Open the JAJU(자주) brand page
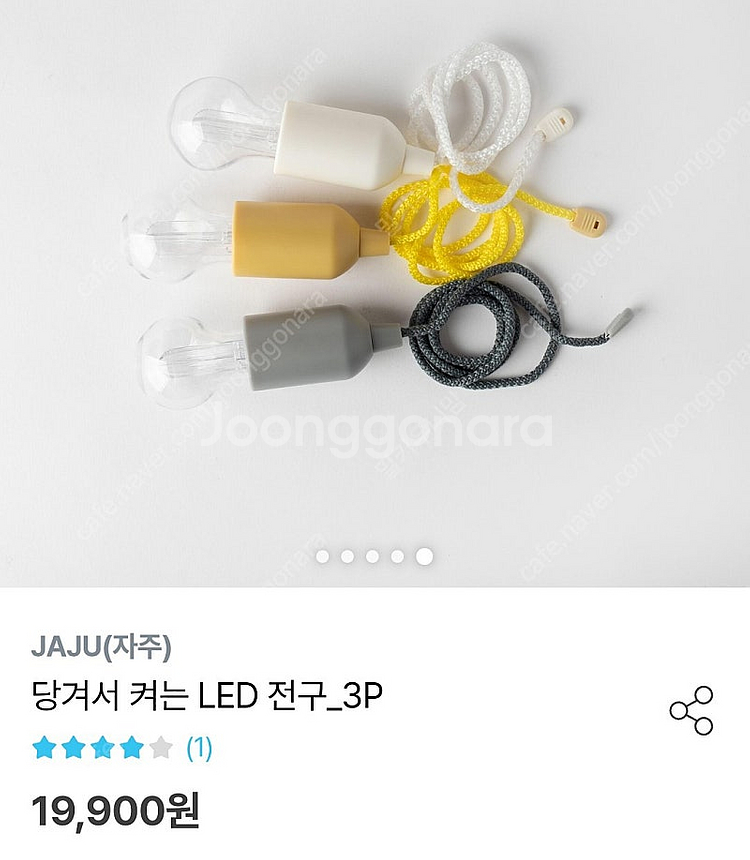750x860 pixels. point(100,647)
